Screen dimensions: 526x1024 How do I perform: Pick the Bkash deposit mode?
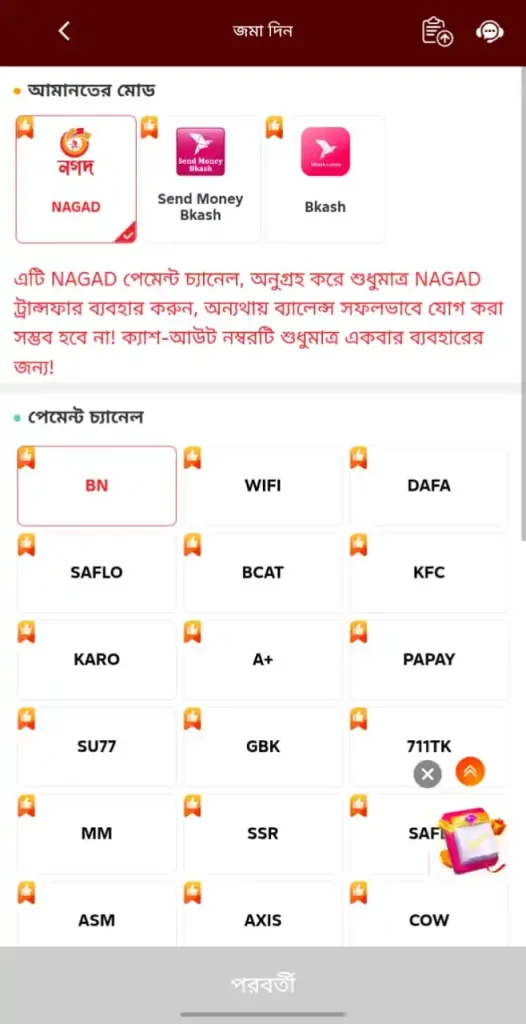(325, 180)
